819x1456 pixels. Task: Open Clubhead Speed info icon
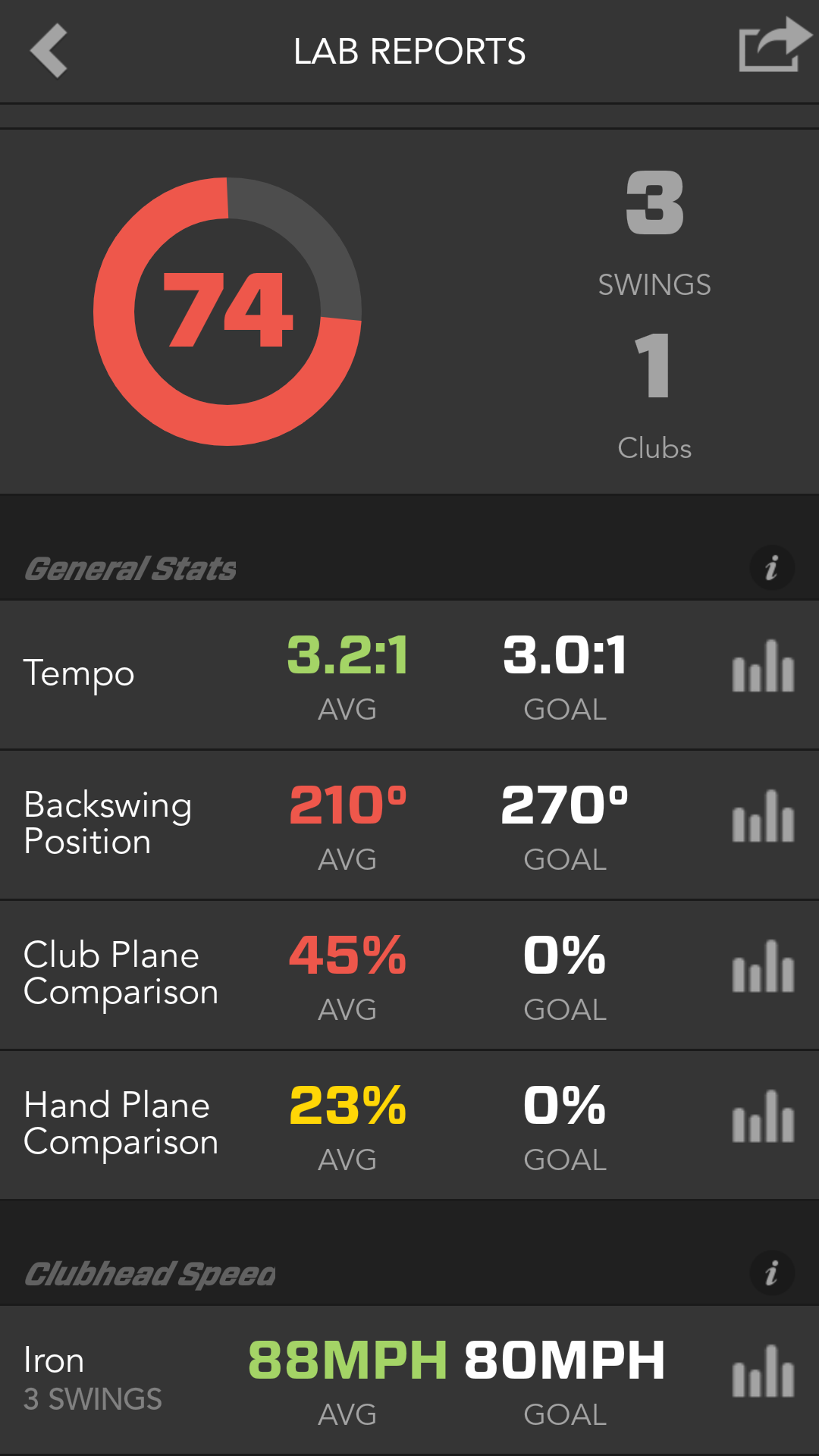[771, 1272]
